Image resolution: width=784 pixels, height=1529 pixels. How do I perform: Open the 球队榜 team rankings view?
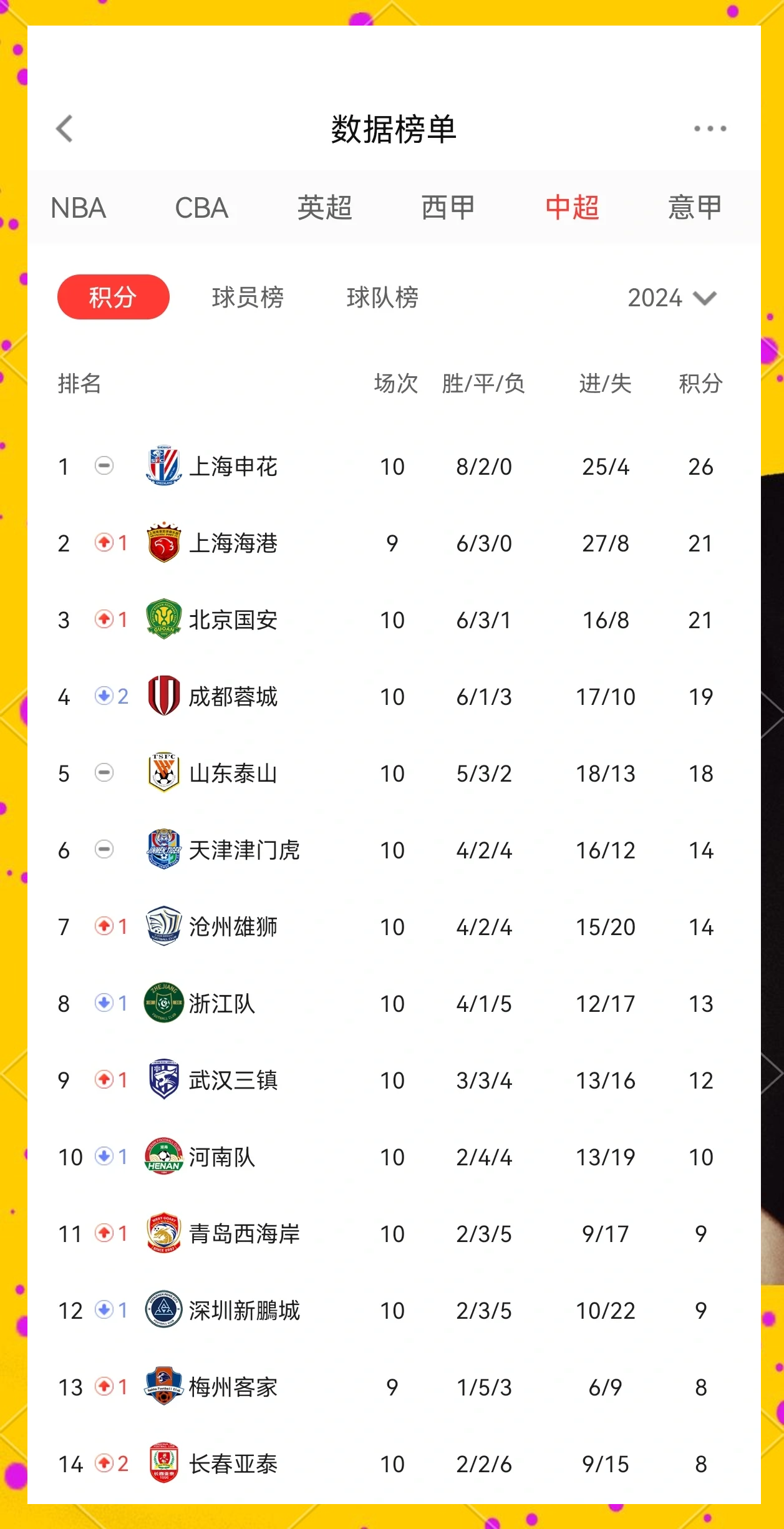tap(384, 298)
